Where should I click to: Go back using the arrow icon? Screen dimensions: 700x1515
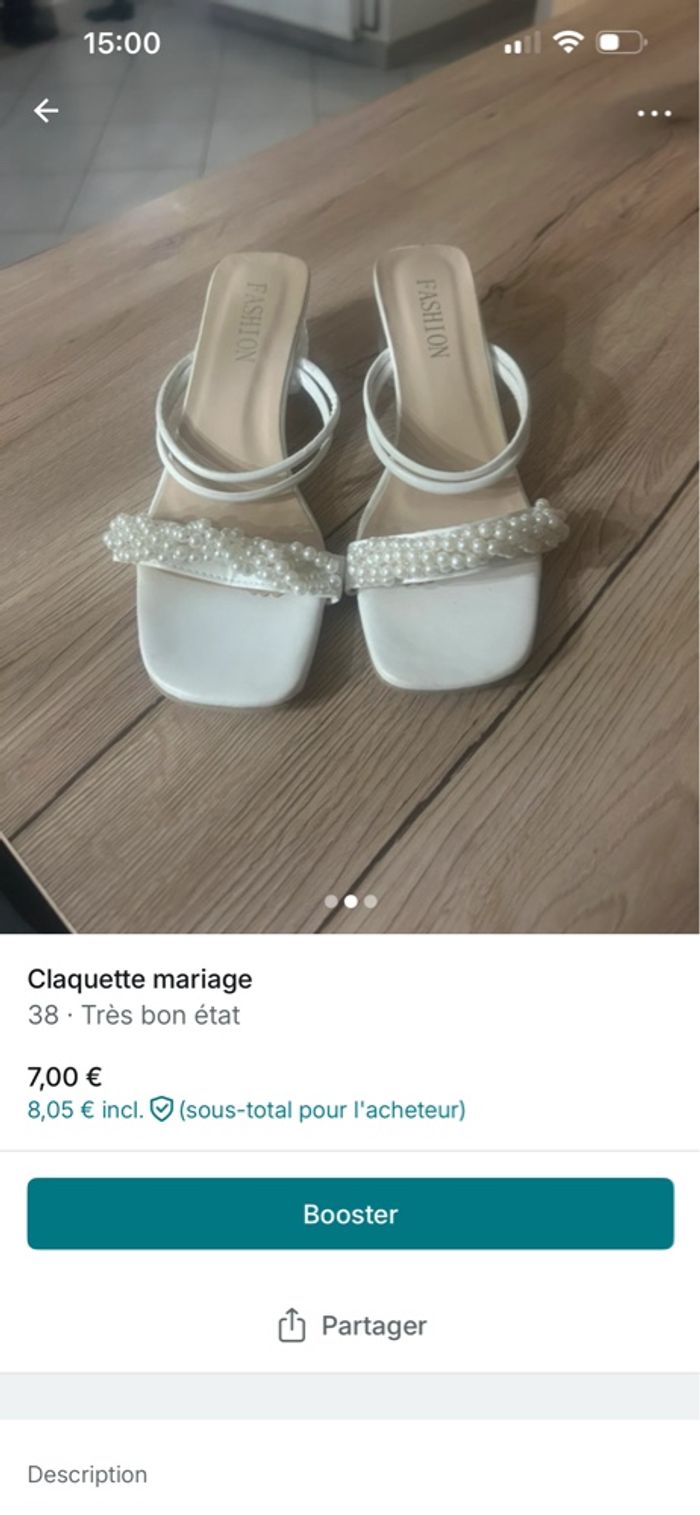click(46, 111)
